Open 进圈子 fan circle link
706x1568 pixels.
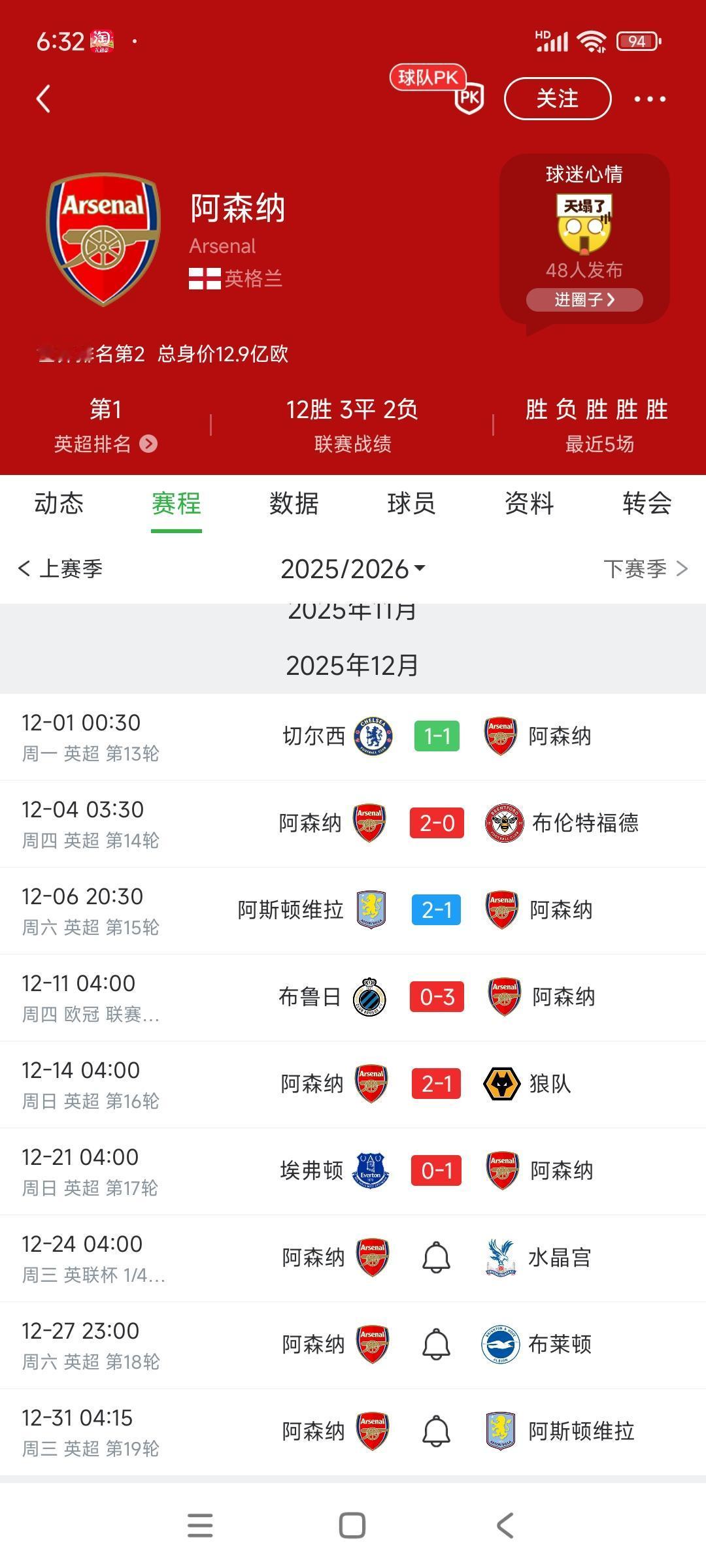tap(584, 299)
